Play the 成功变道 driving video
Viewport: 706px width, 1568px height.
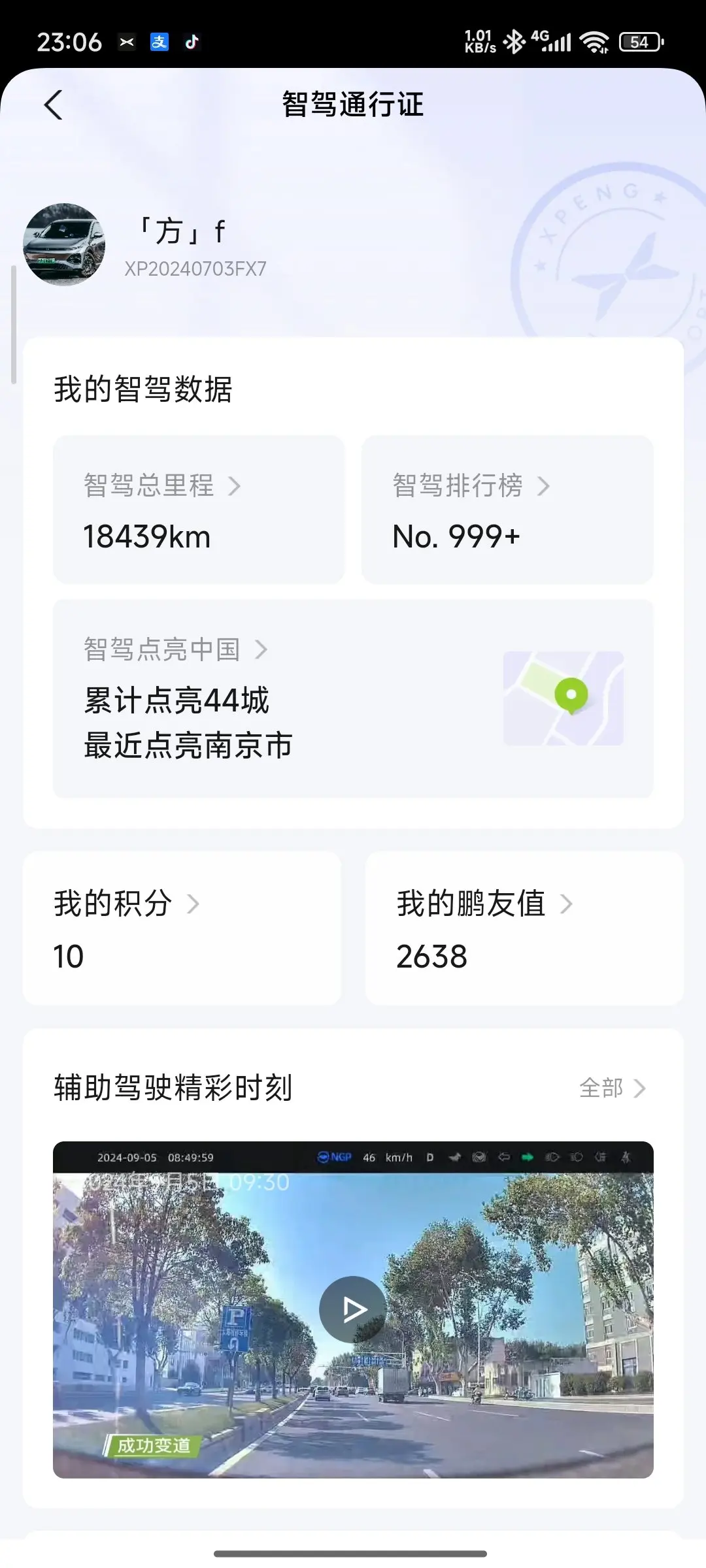pyautogui.click(x=352, y=1309)
